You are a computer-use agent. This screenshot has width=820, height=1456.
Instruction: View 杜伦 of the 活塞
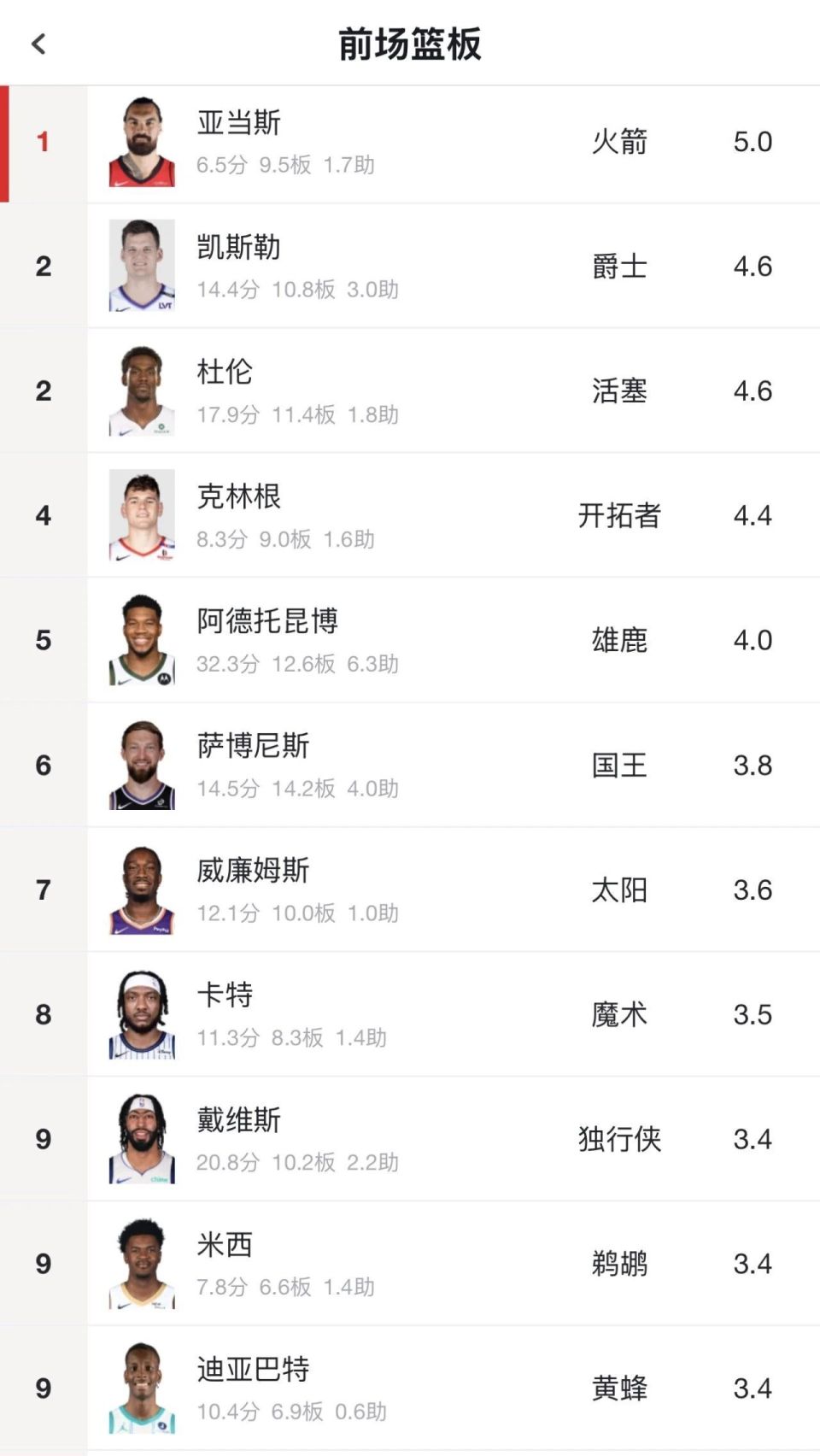coord(410,391)
